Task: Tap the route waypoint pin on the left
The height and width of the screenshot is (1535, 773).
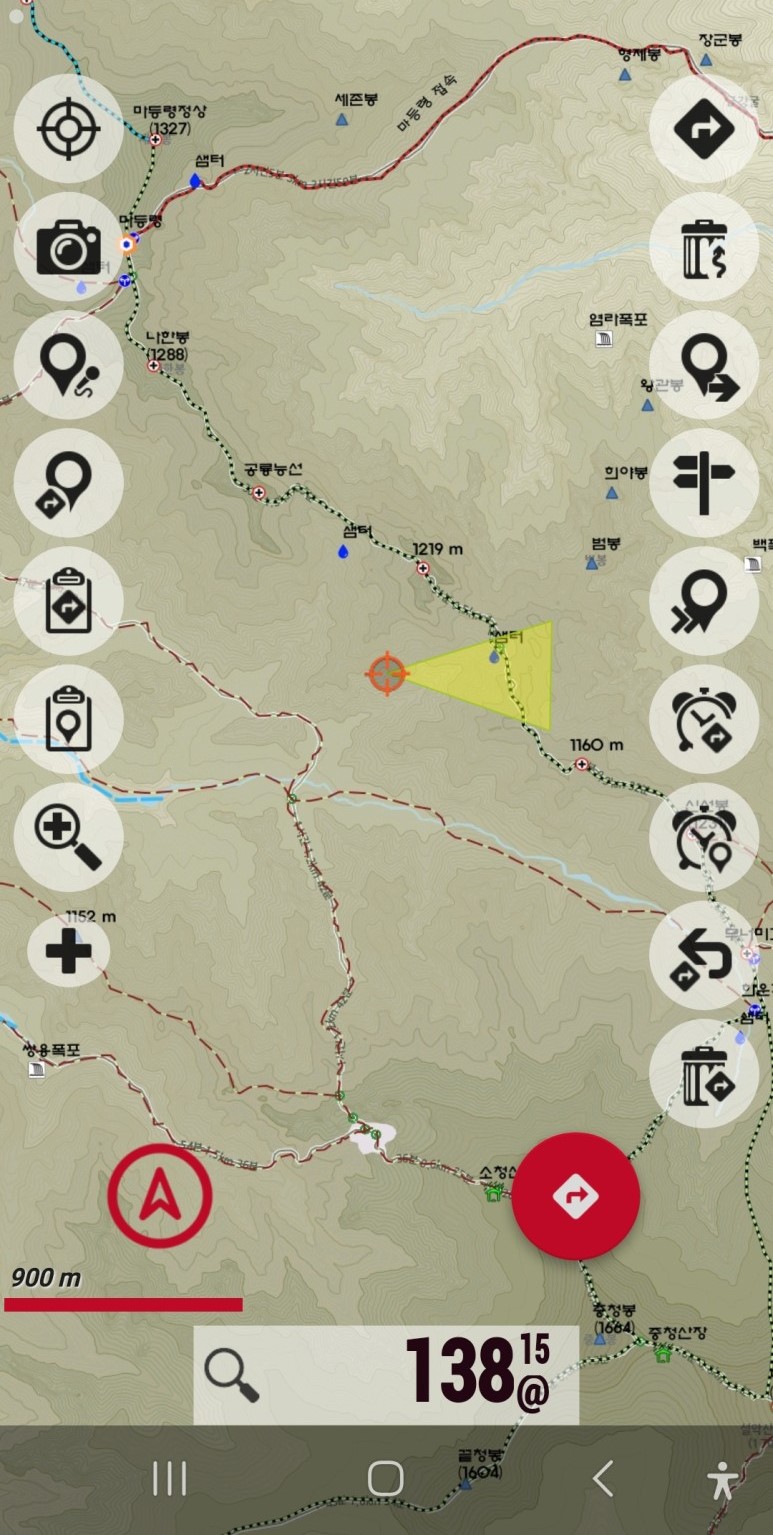Action: pos(68,484)
